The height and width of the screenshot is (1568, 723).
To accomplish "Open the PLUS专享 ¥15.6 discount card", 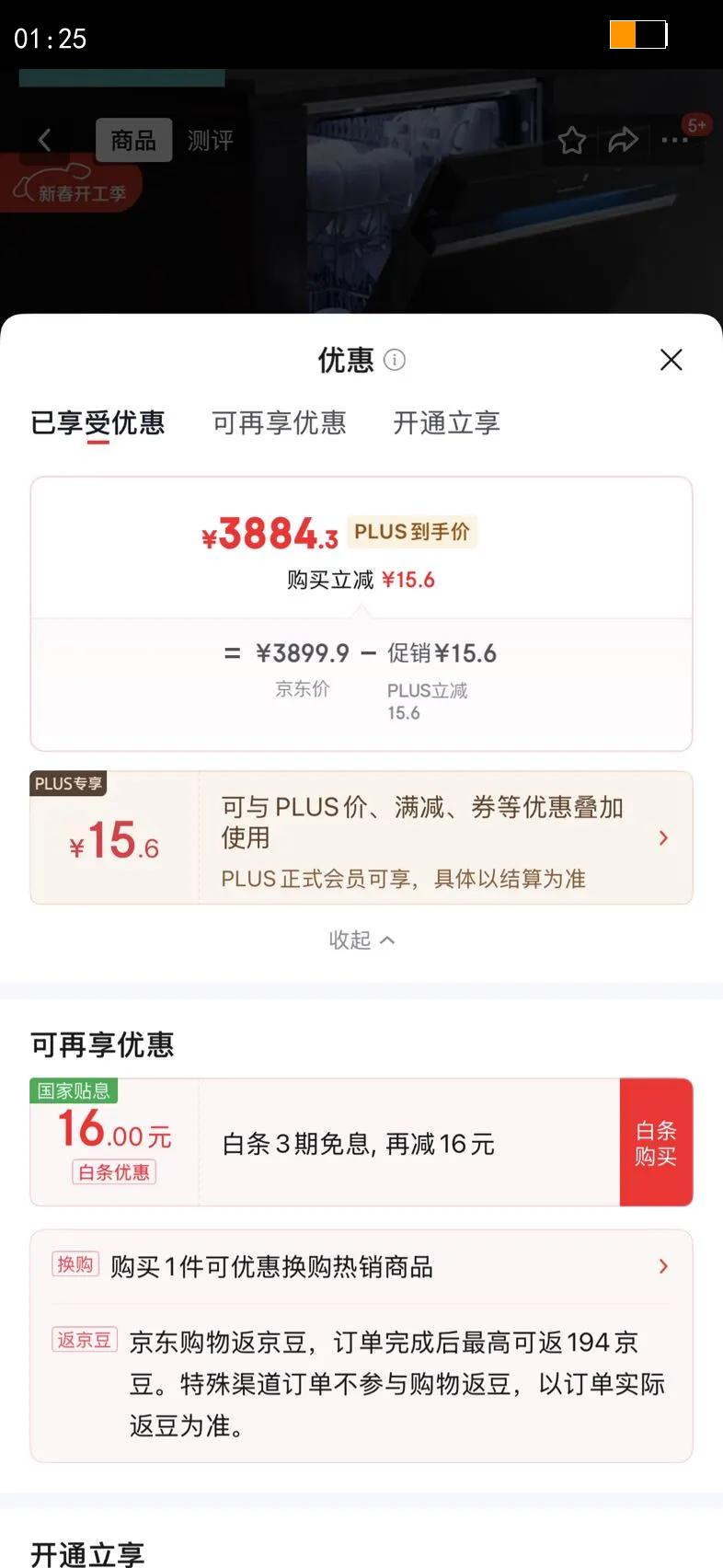I will tap(361, 837).
